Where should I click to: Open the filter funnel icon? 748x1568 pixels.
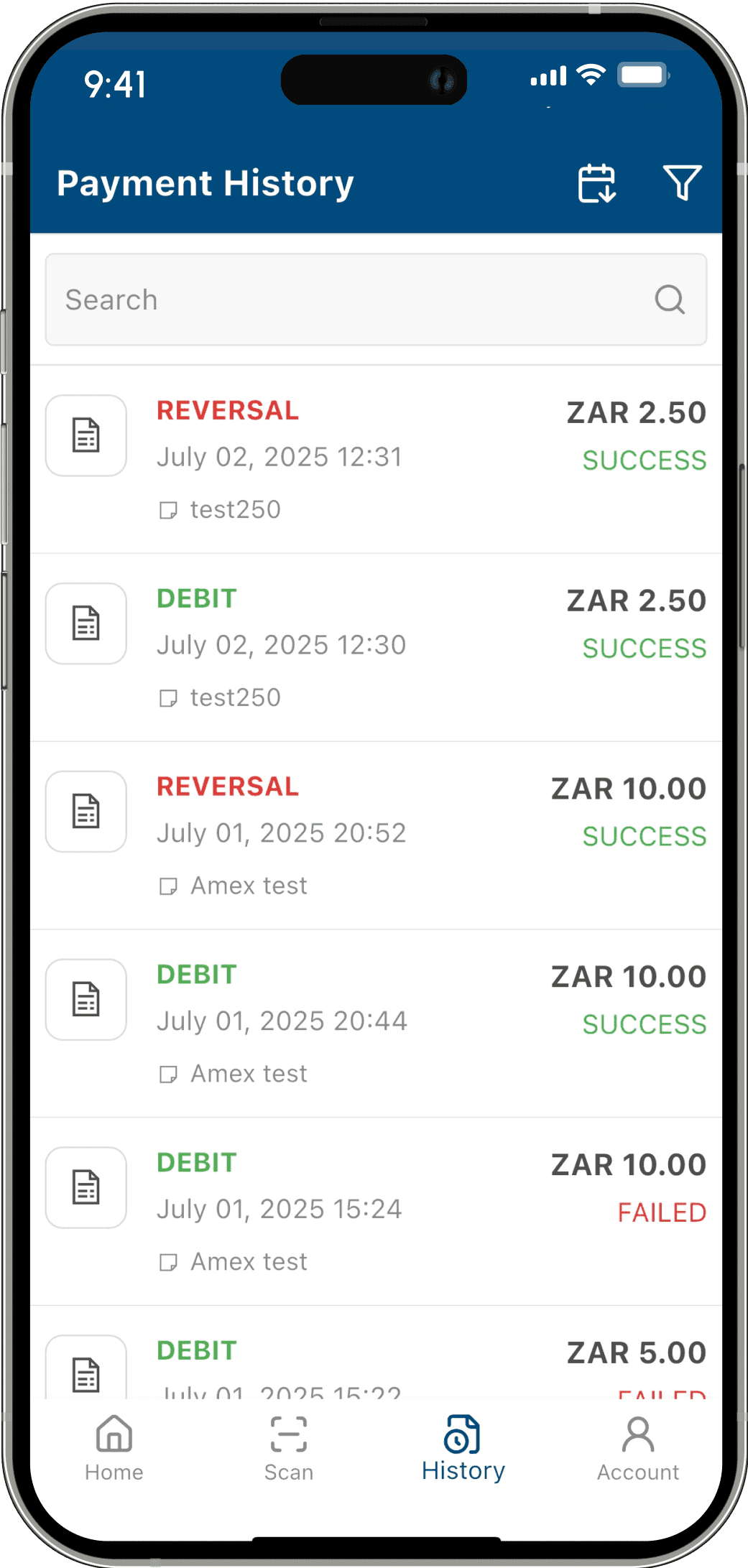(681, 183)
